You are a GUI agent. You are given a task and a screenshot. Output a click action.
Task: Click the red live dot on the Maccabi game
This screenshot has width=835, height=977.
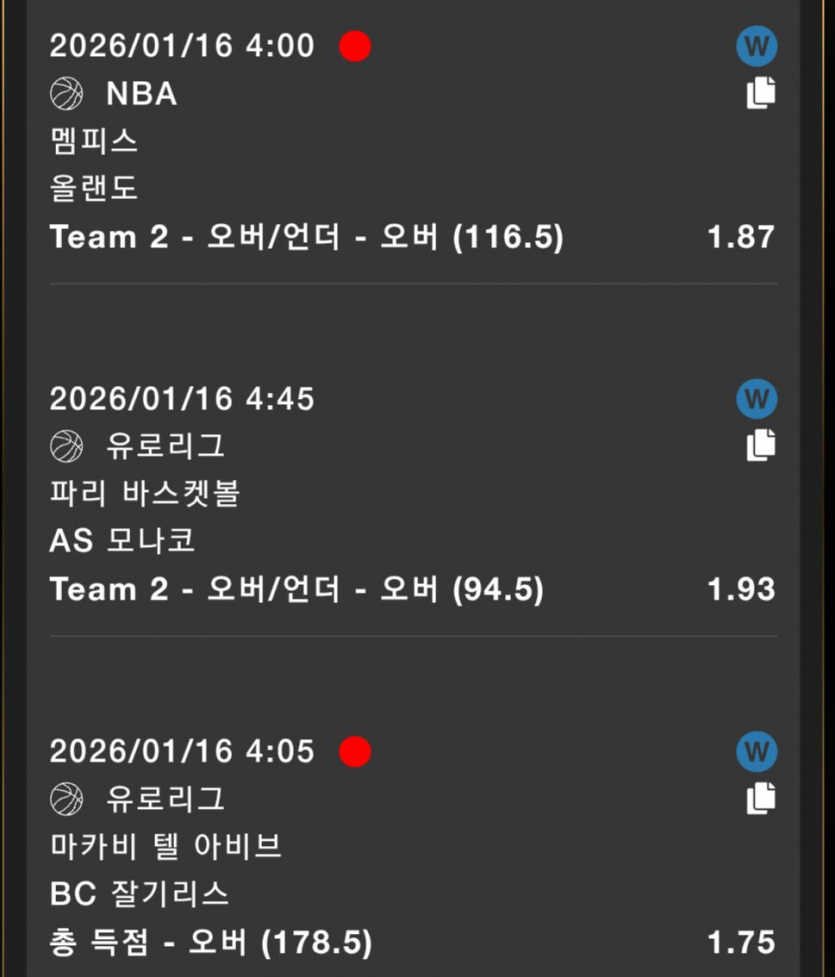(355, 751)
